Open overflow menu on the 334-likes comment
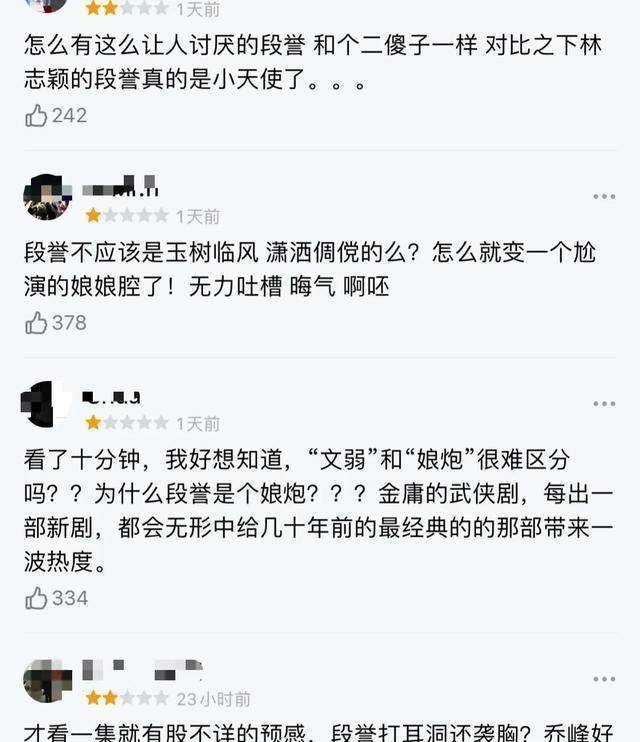Image resolution: width=640 pixels, height=742 pixels. pyautogui.click(x=604, y=404)
